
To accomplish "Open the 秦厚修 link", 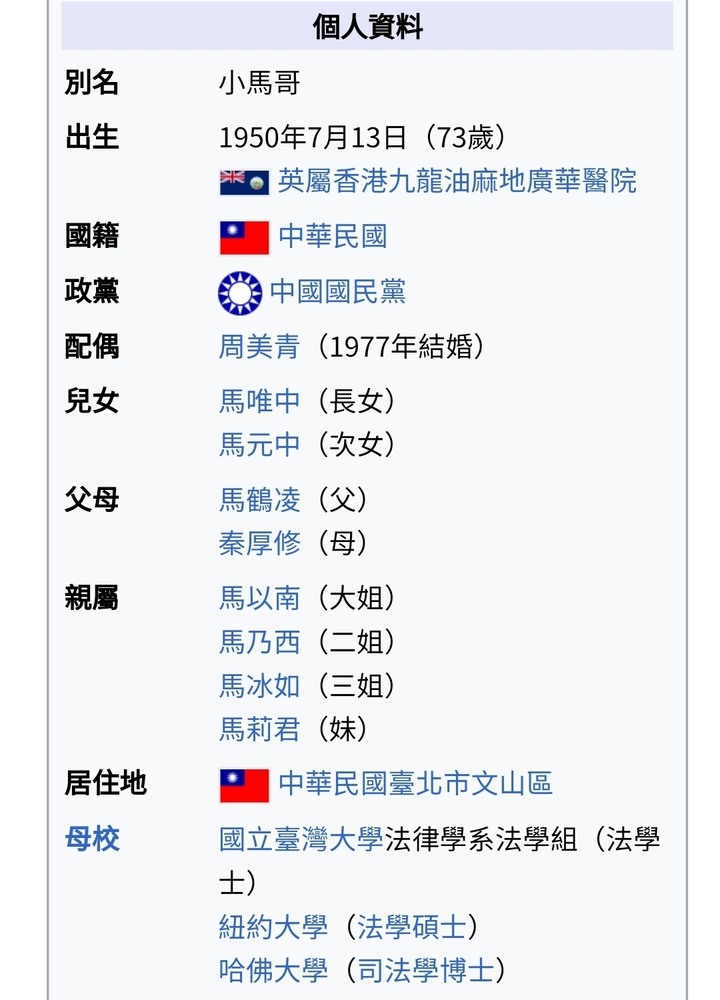I will coord(259,543).
